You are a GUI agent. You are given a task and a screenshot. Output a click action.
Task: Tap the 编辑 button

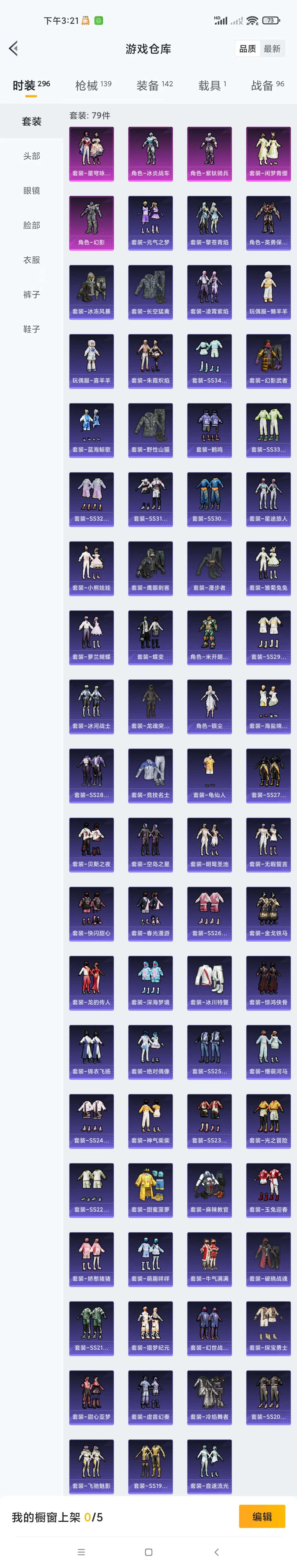262,1516
